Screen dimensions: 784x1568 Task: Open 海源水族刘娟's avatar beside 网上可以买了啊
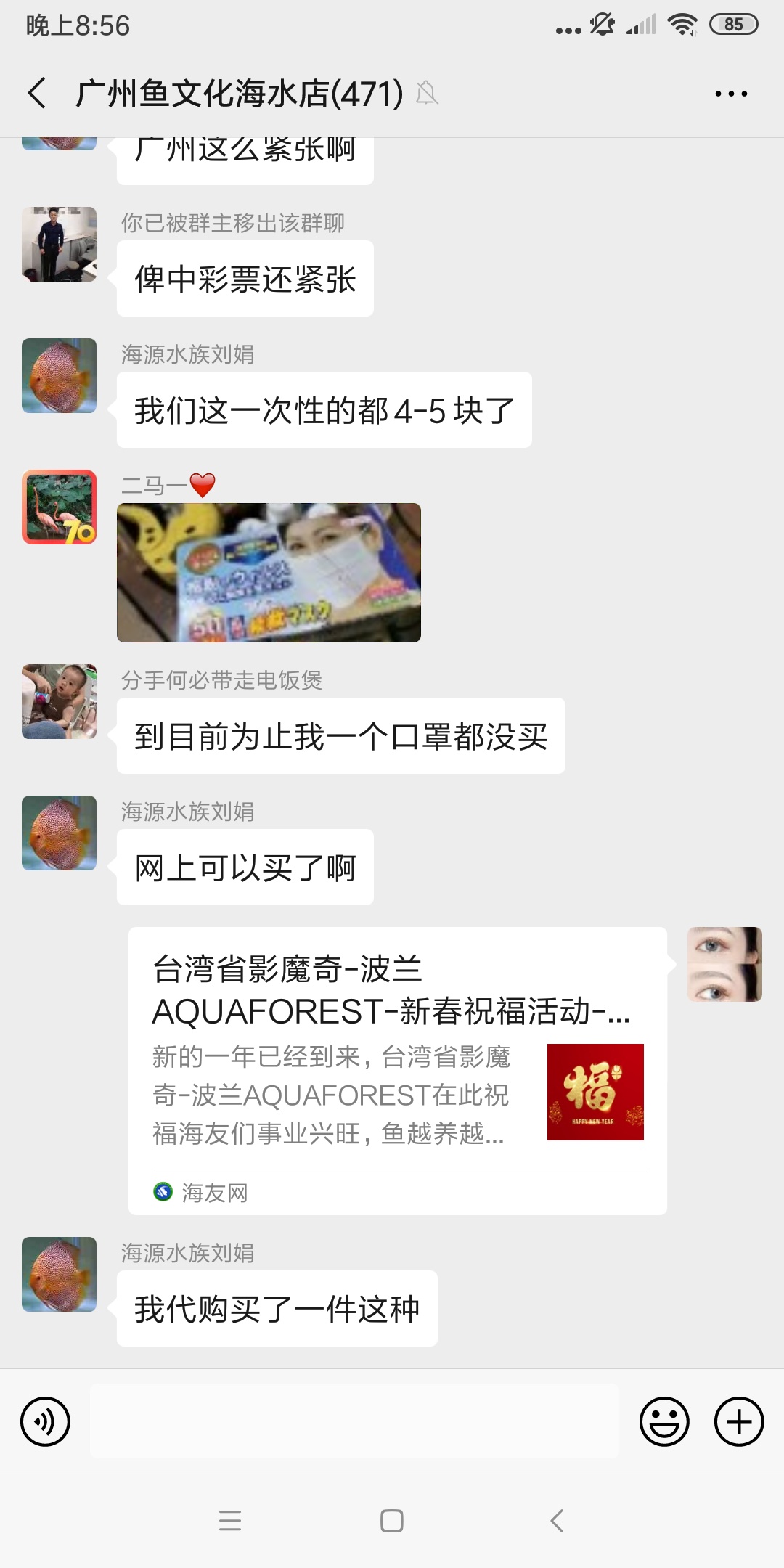(x=60, y=833)
